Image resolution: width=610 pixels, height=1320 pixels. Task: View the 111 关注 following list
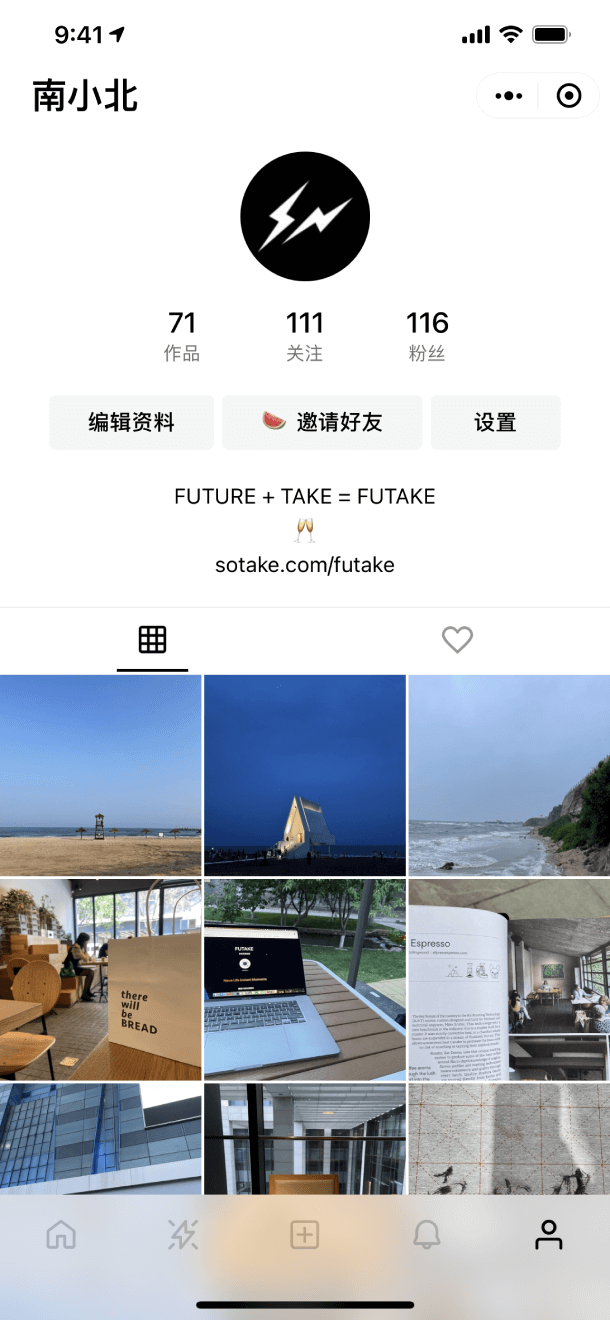click(x=304, y=335)
